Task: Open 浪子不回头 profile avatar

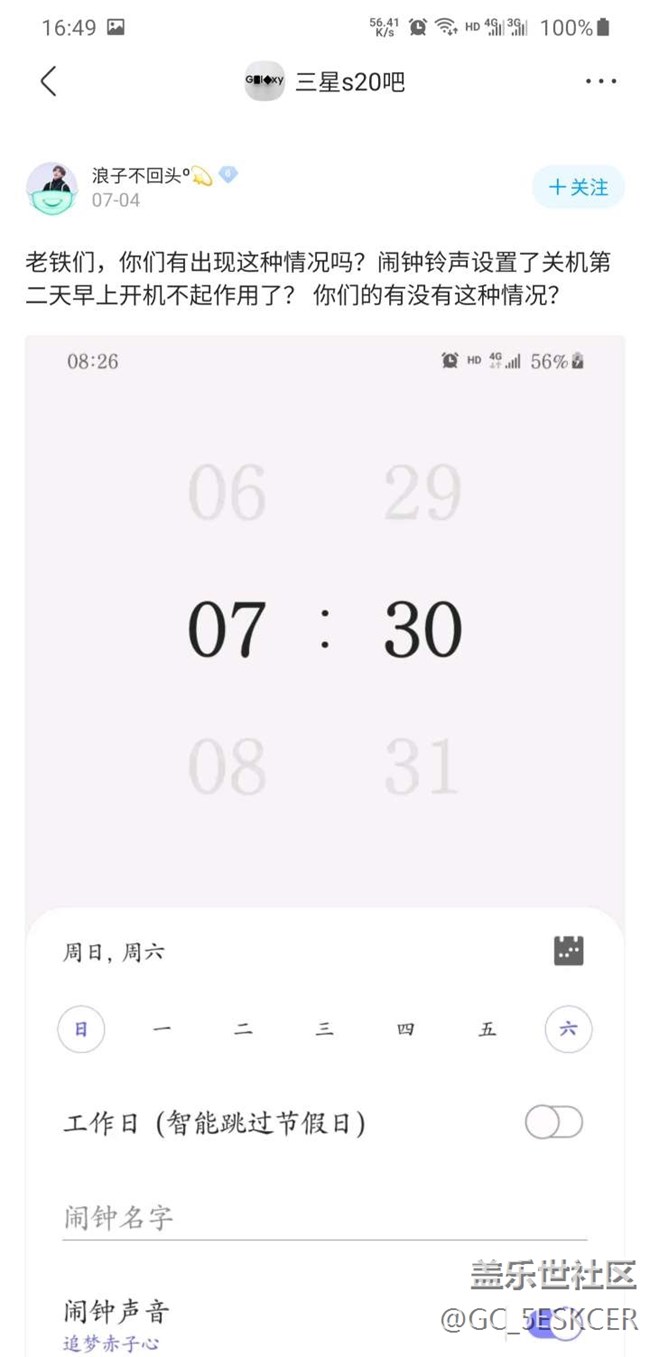Action: coord(52,188)
